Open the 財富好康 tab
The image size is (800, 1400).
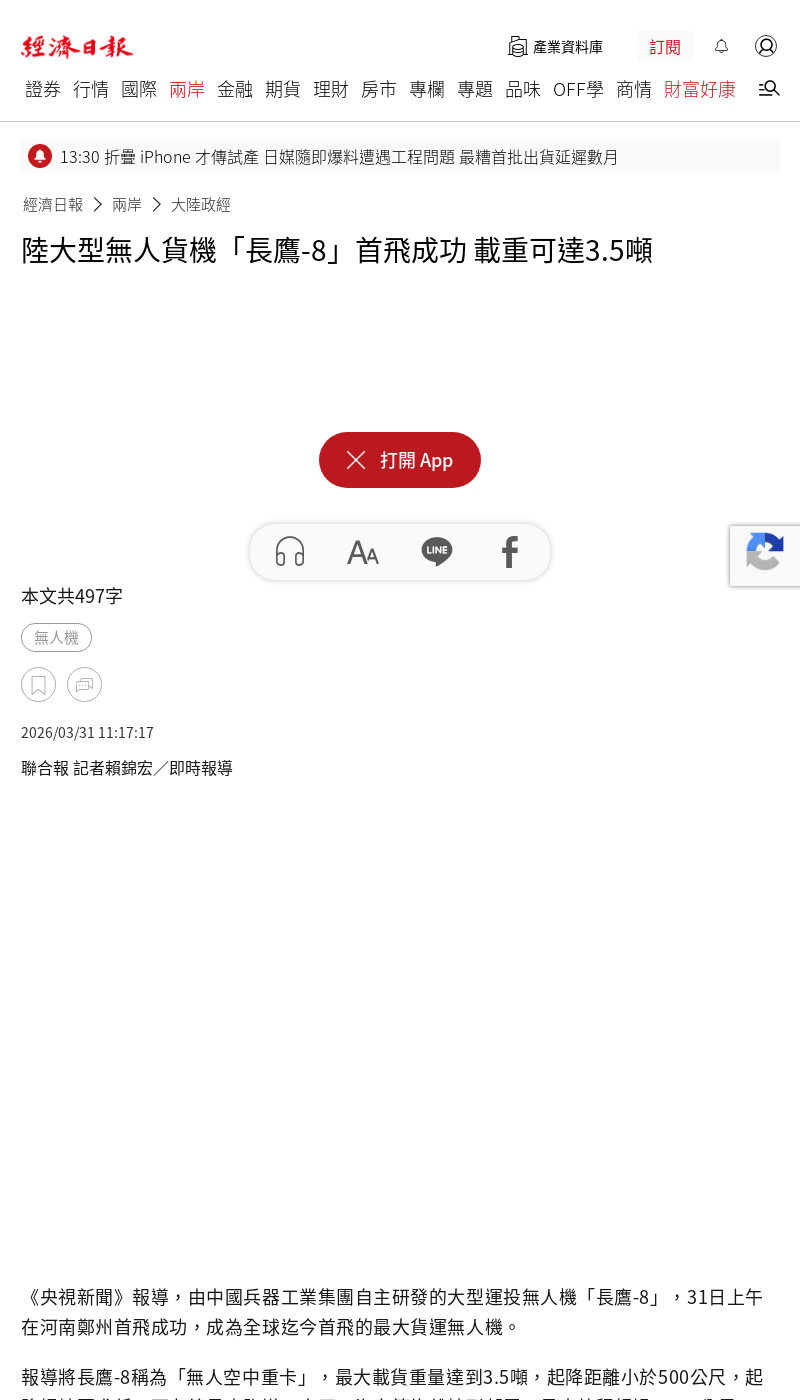point(700,89)
